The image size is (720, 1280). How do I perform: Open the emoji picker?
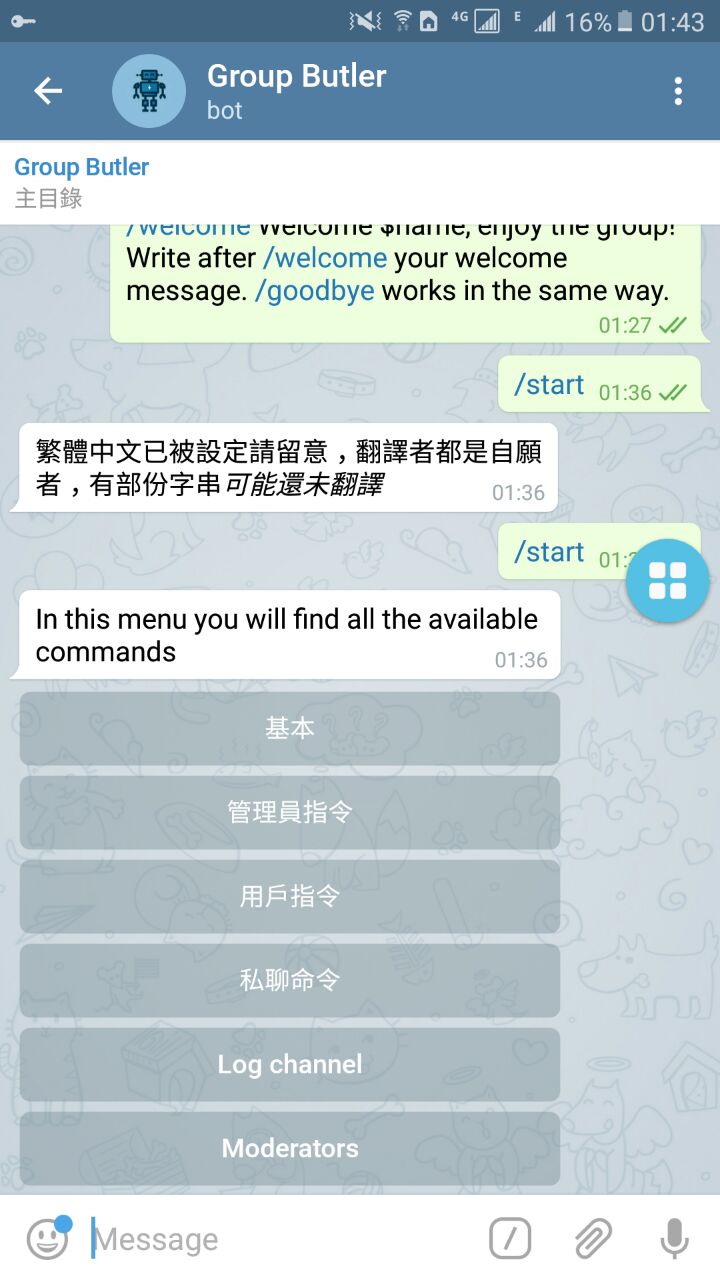click(x=47, y=1239)
